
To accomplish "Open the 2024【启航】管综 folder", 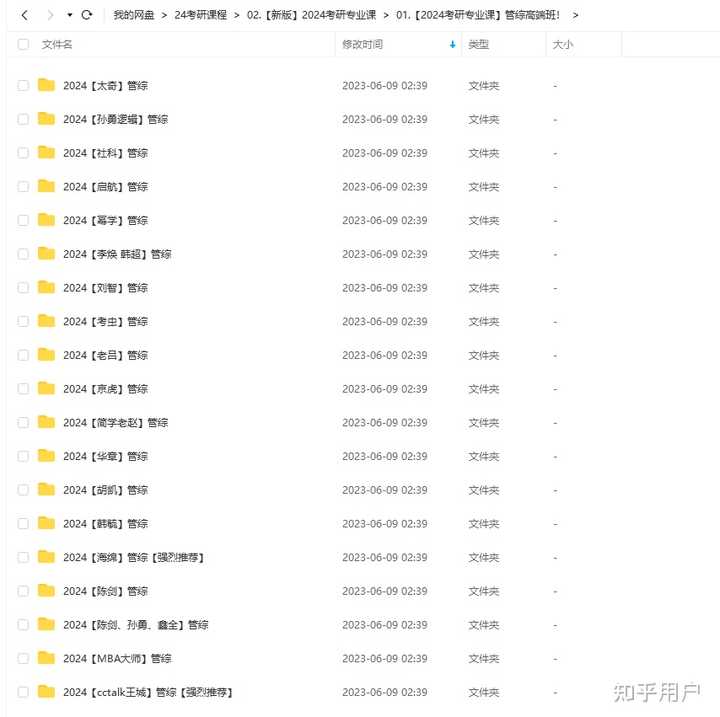I will [x=105, y=187].
